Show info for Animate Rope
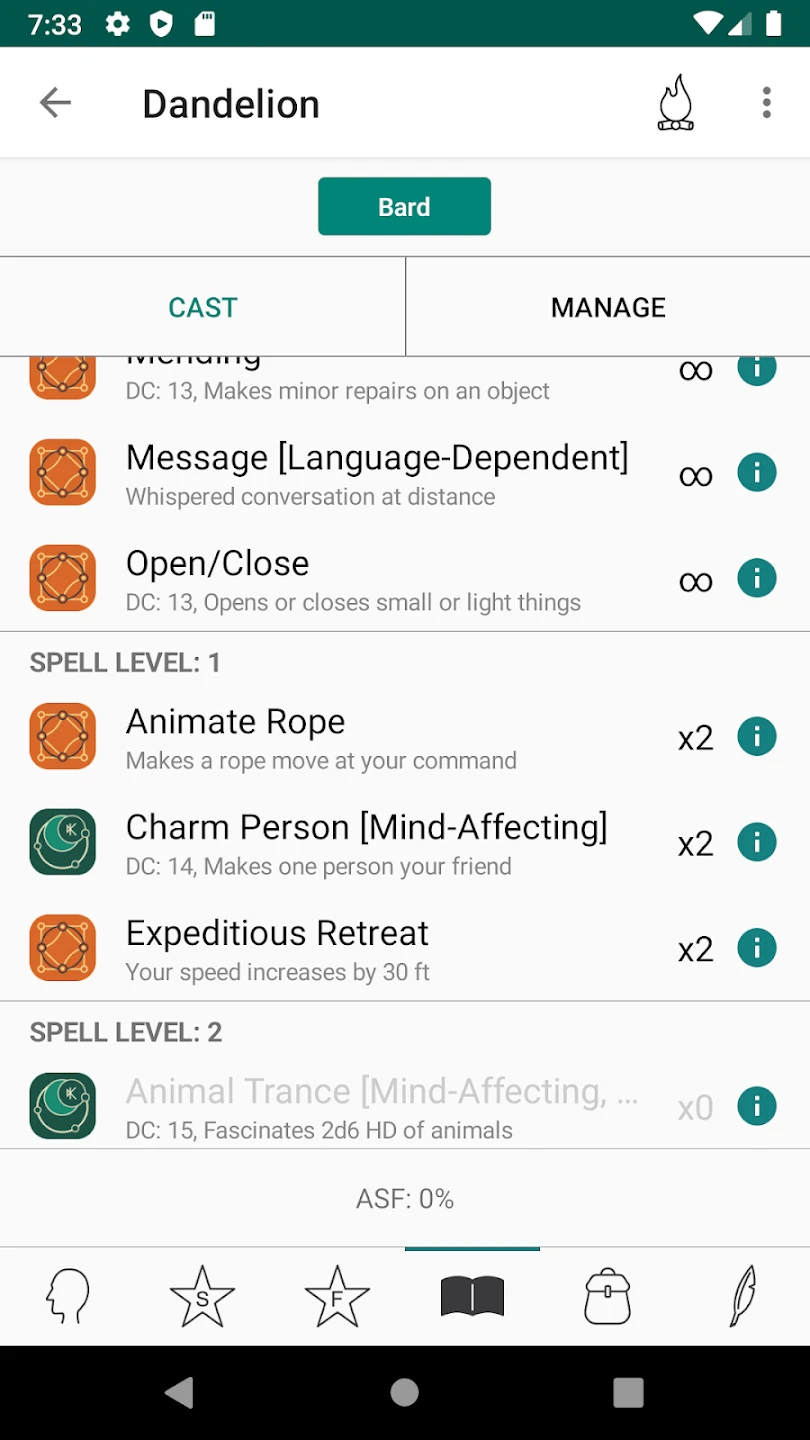This screenshot has width=810, height=1440. pos(757,737)
